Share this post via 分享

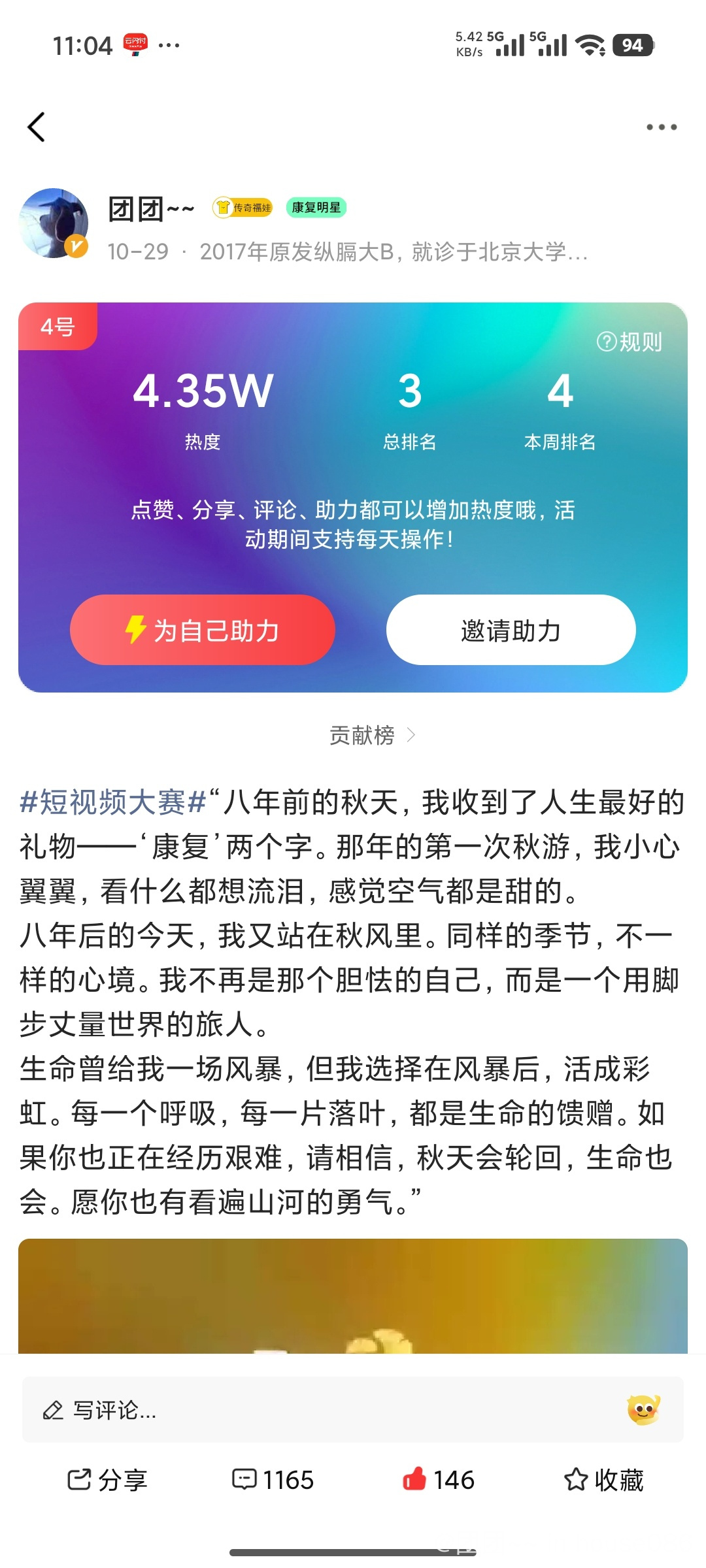tap(107, 1480)
